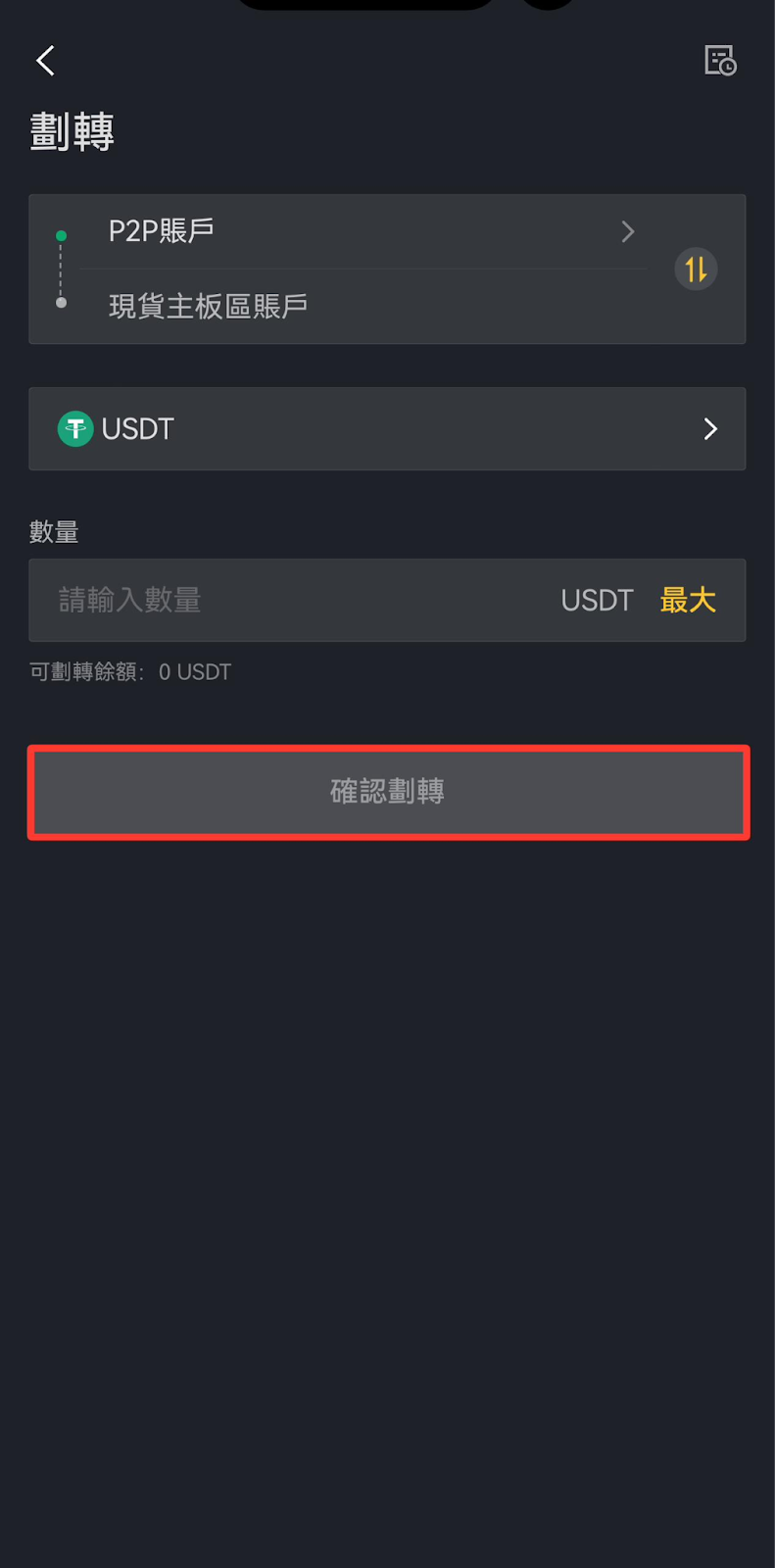775x1568 pixels.
Task: Swap accounts with the yellow arrows icon
Action: (x=696, y=269)
